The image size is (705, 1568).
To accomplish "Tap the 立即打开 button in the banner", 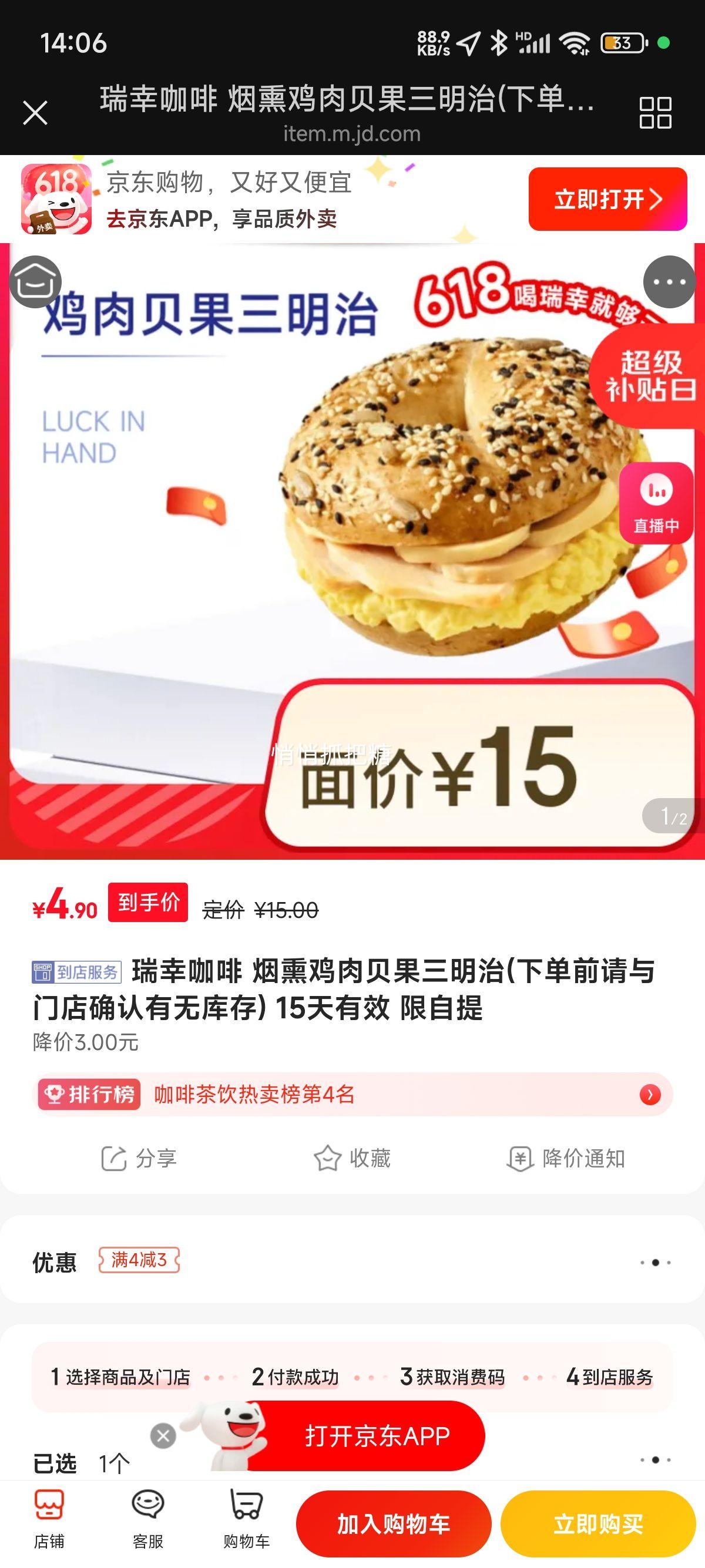I will (x=607, y=199).
